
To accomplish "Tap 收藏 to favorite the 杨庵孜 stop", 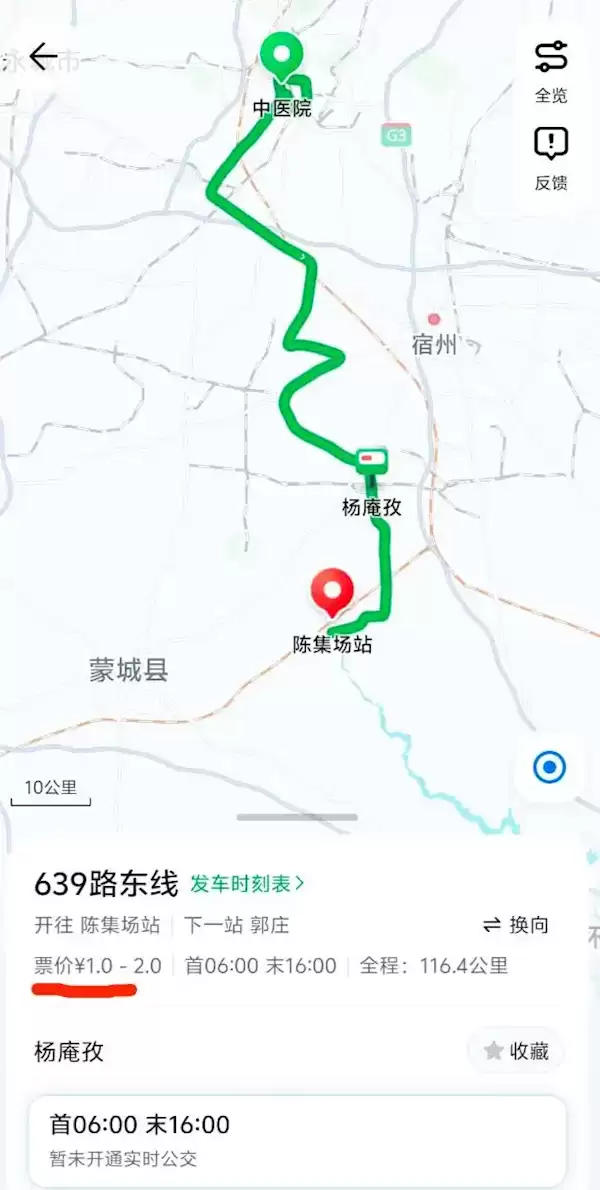I will click(516, 1051).
